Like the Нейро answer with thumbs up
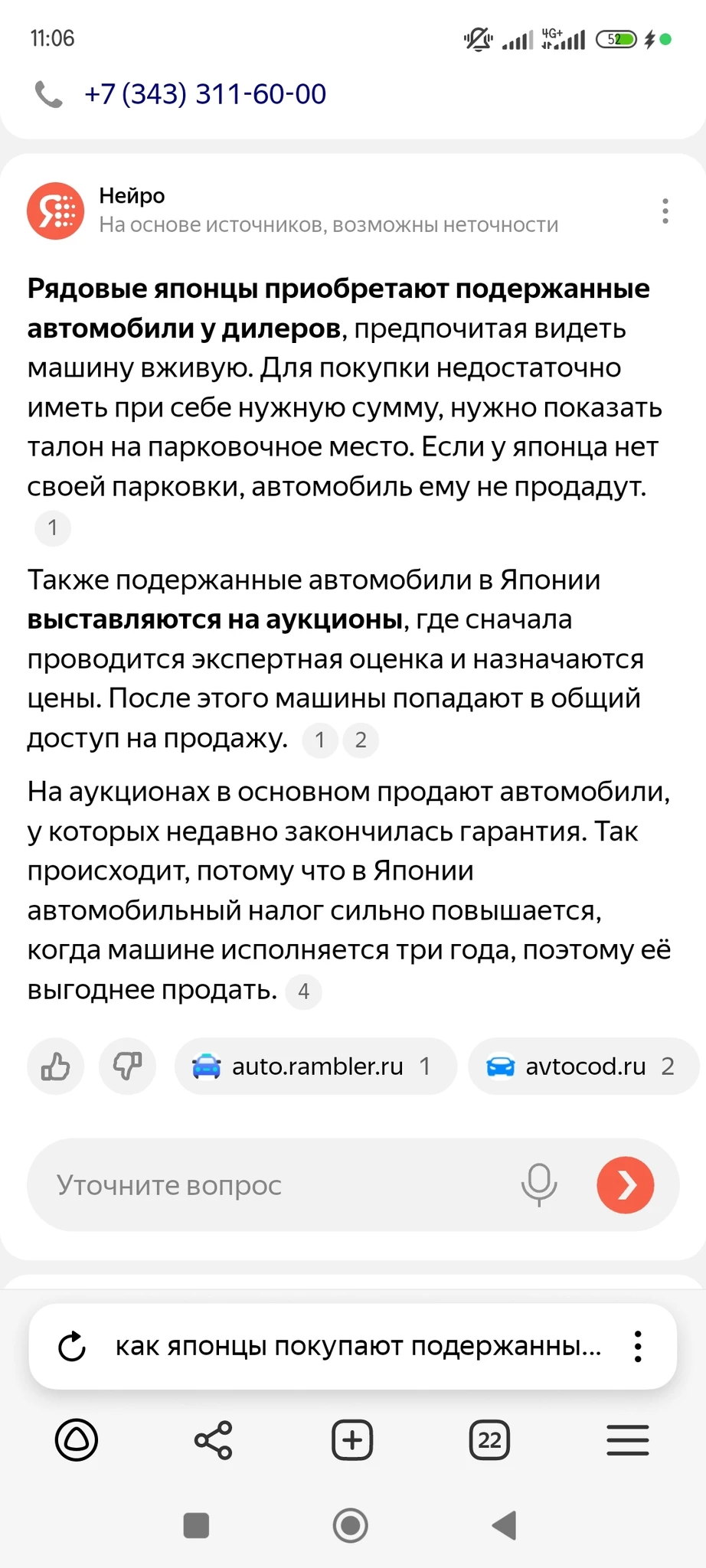The height and width of the screenshot is (1568, 706). pyautogui.click(x=55, y=1066)
